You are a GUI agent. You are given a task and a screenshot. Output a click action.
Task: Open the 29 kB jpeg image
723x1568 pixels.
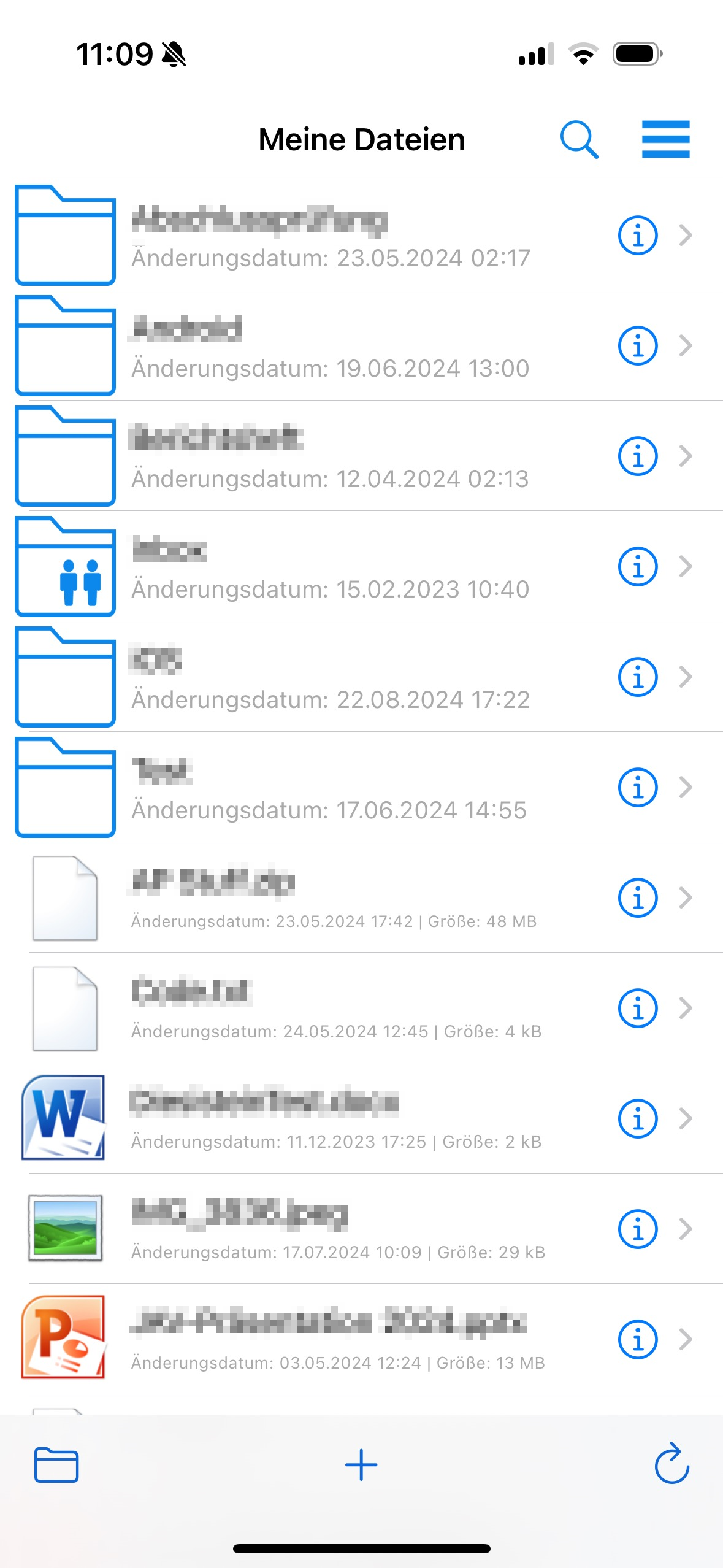[362, 1229]
